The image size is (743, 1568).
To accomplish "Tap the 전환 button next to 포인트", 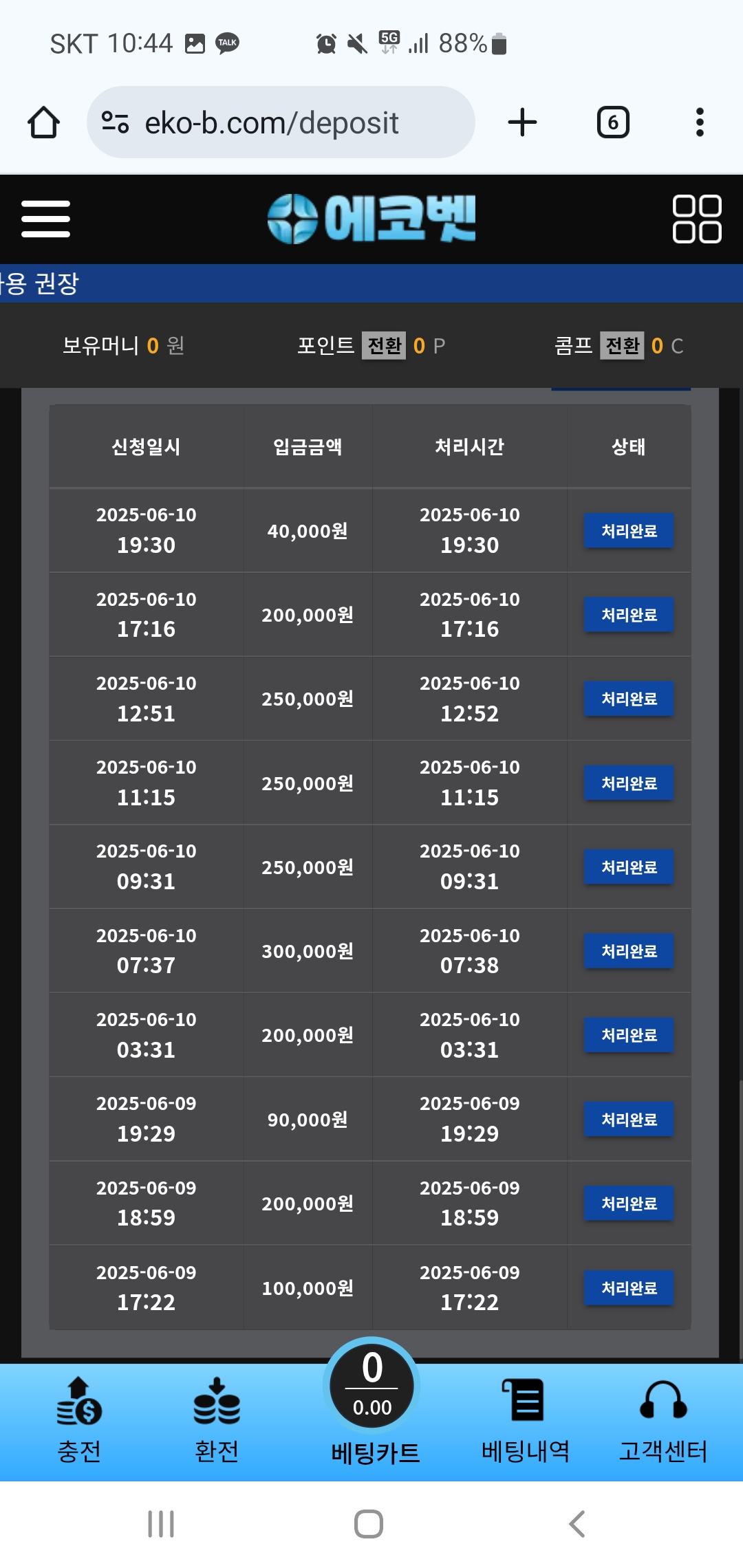I will pos(384,345).
